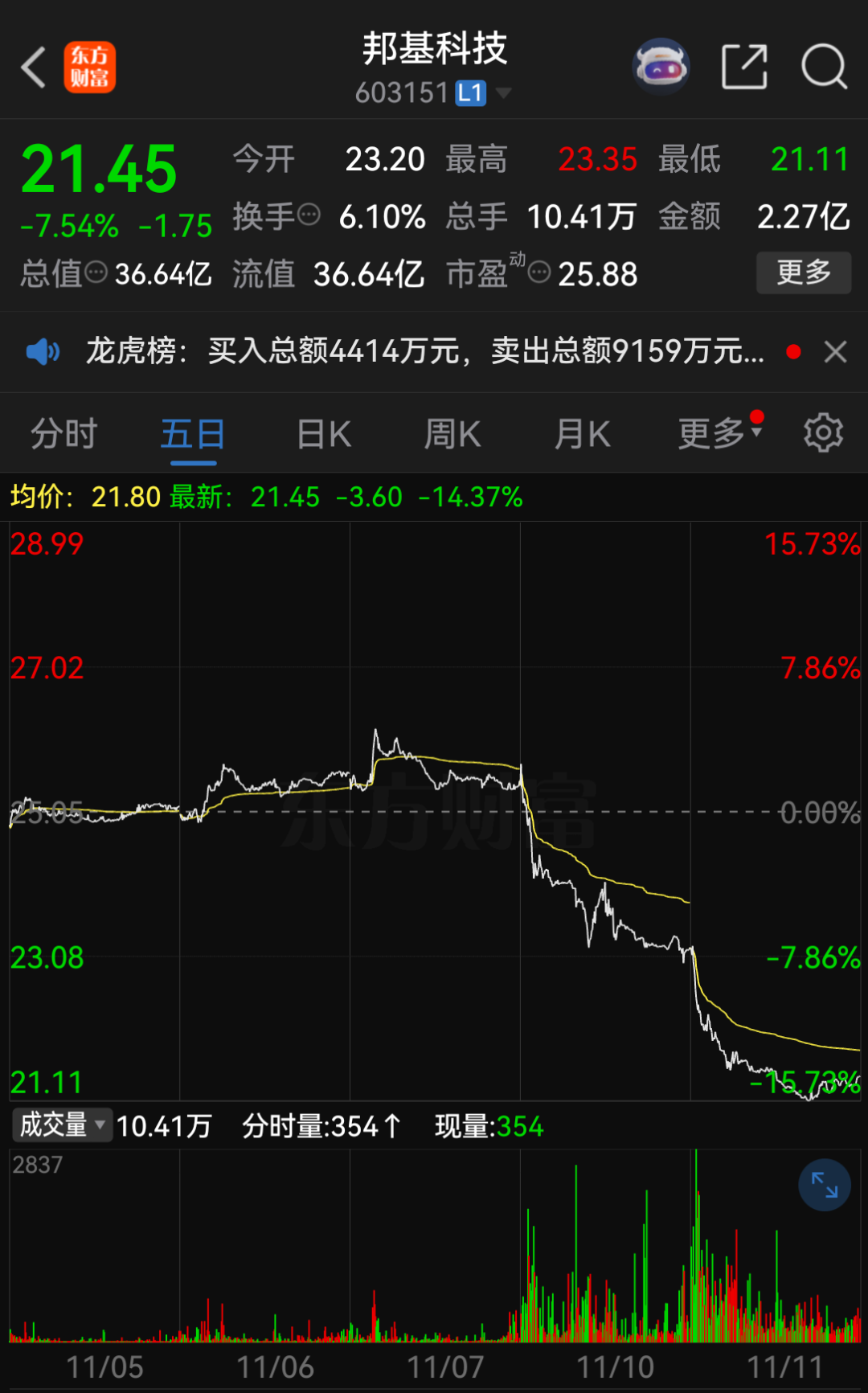Screen dimensions: 868x1393
Task: Open the robot AI assistant icon
Action: [661, 67]
